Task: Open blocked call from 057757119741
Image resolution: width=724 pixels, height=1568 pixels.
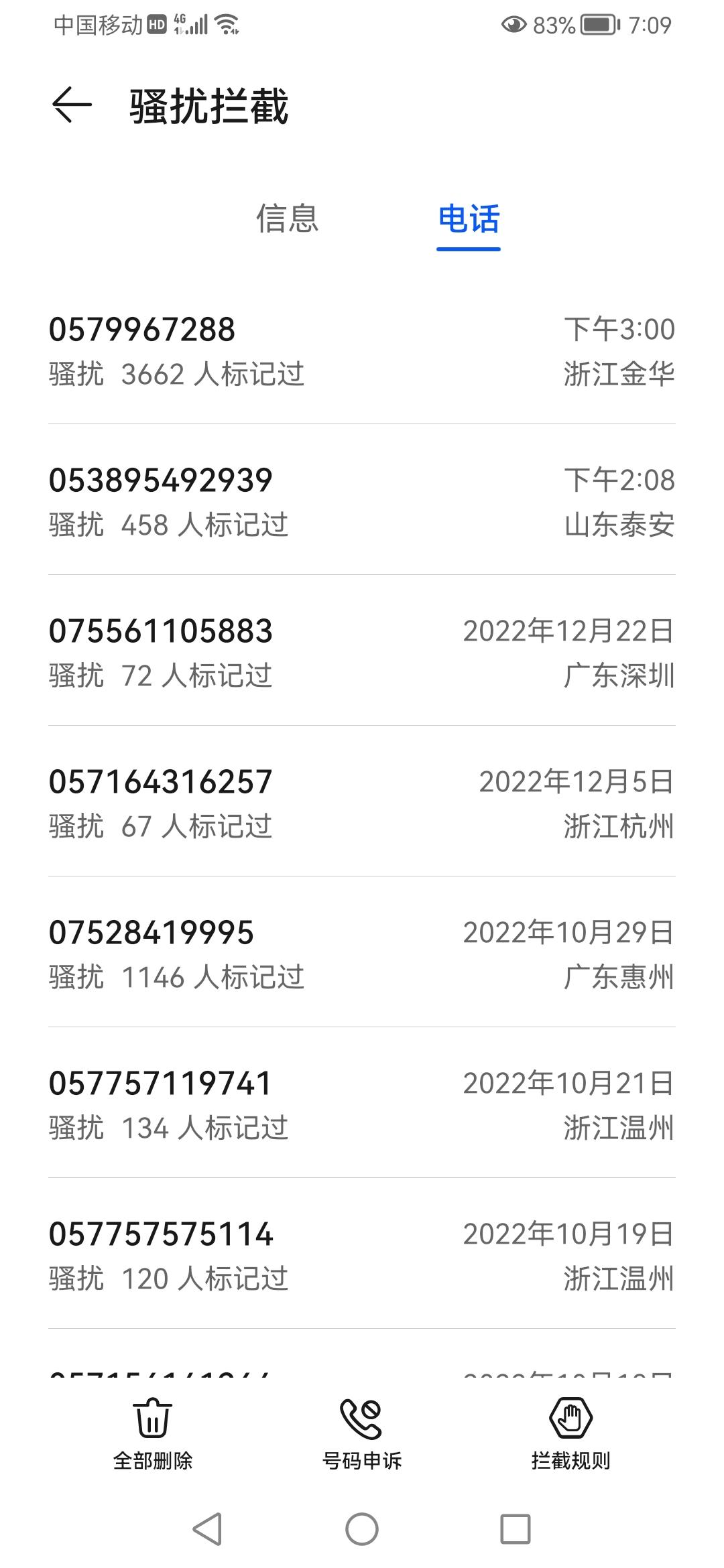Action: click(x=361, y=1104)
